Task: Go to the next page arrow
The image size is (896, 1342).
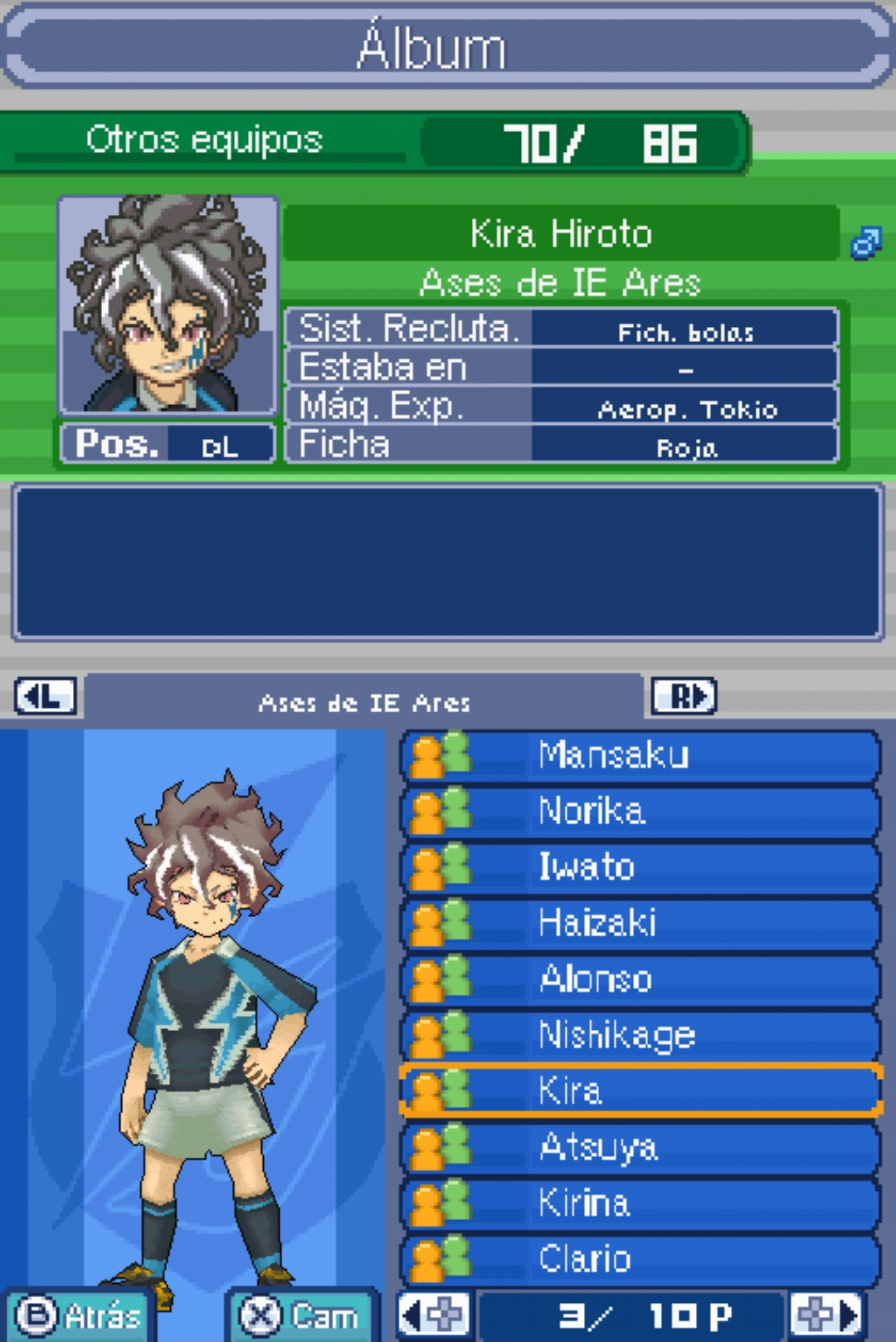Action: 826,1315
